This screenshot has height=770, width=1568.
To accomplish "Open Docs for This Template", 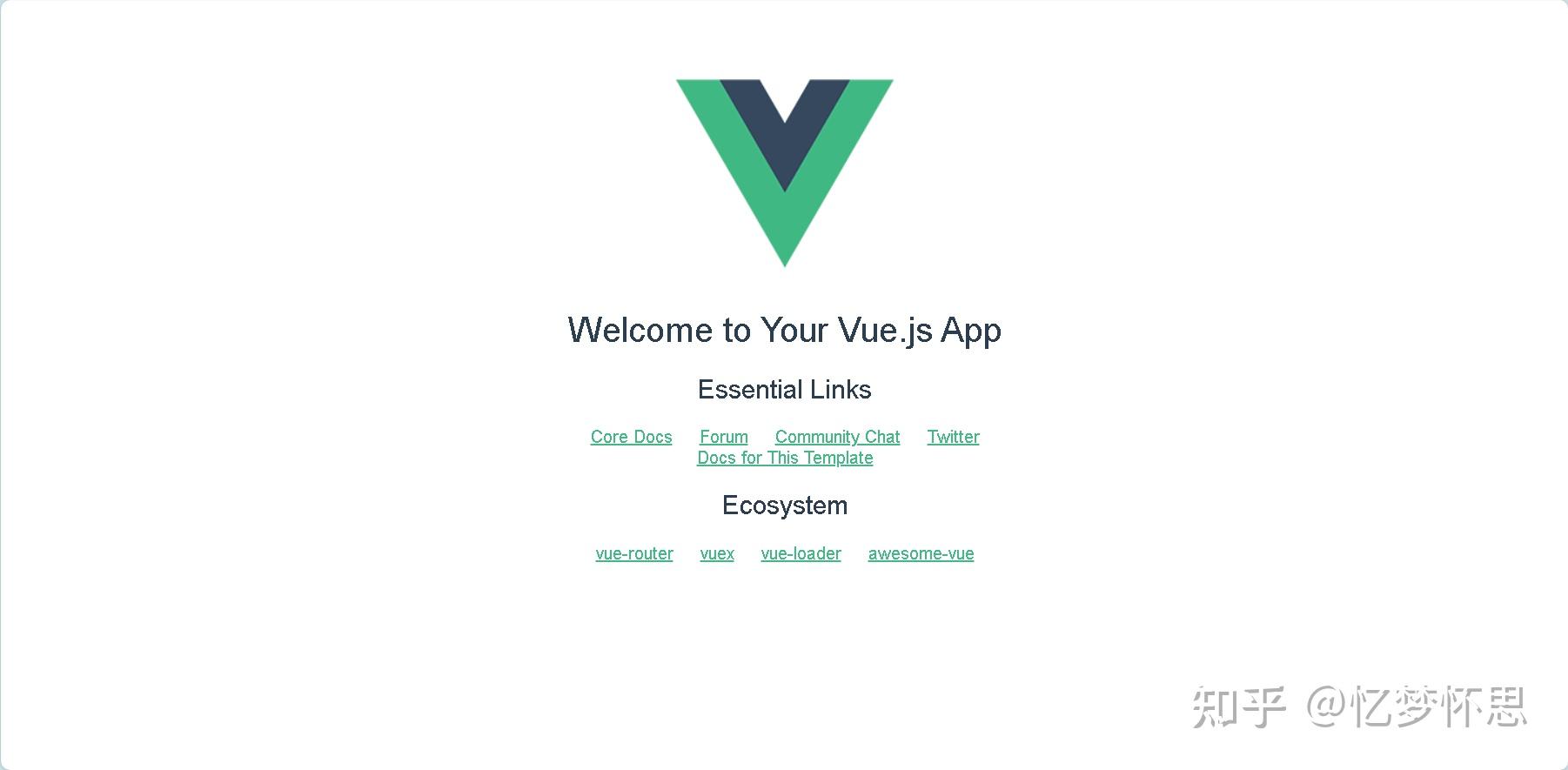I will (x=785, y=458).
